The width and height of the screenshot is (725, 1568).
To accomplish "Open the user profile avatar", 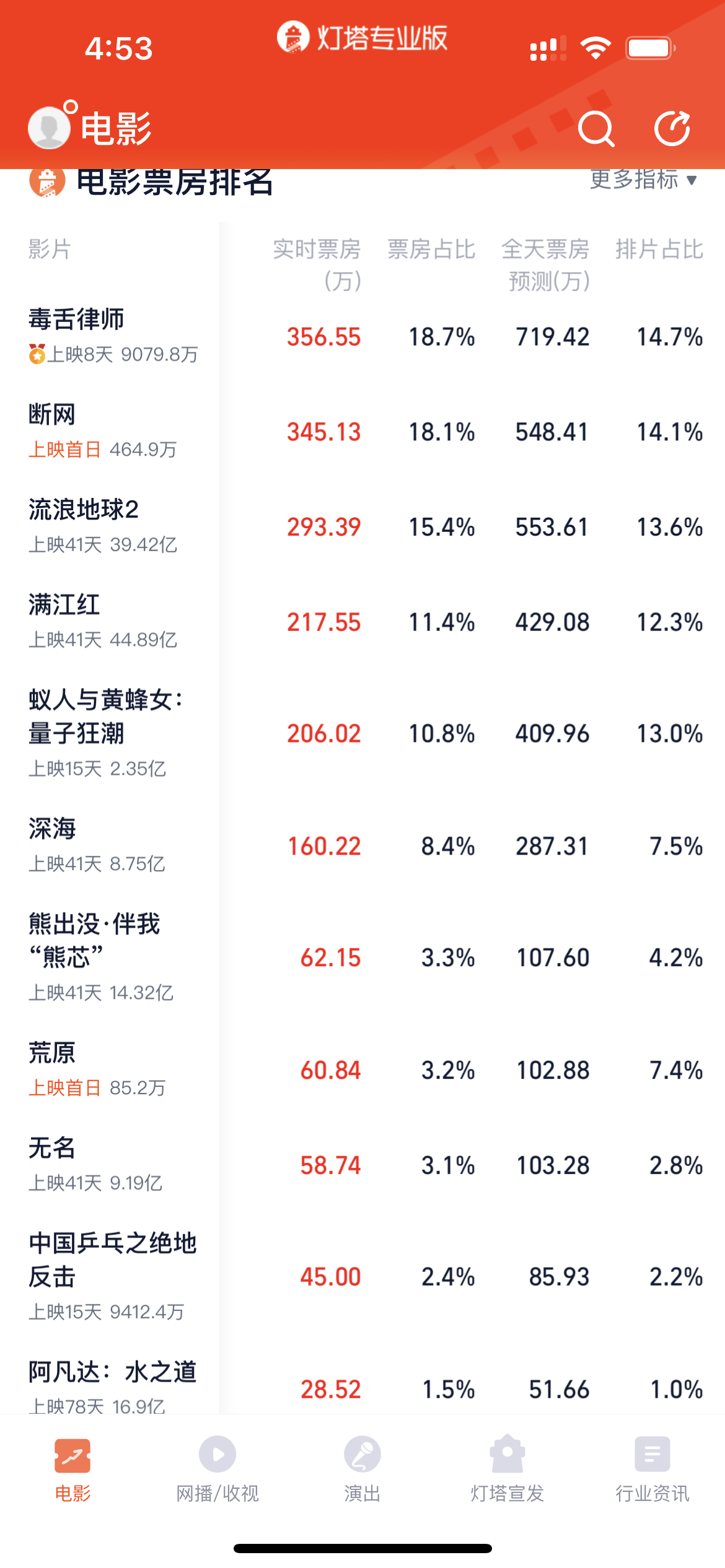I will coord(50,128).
